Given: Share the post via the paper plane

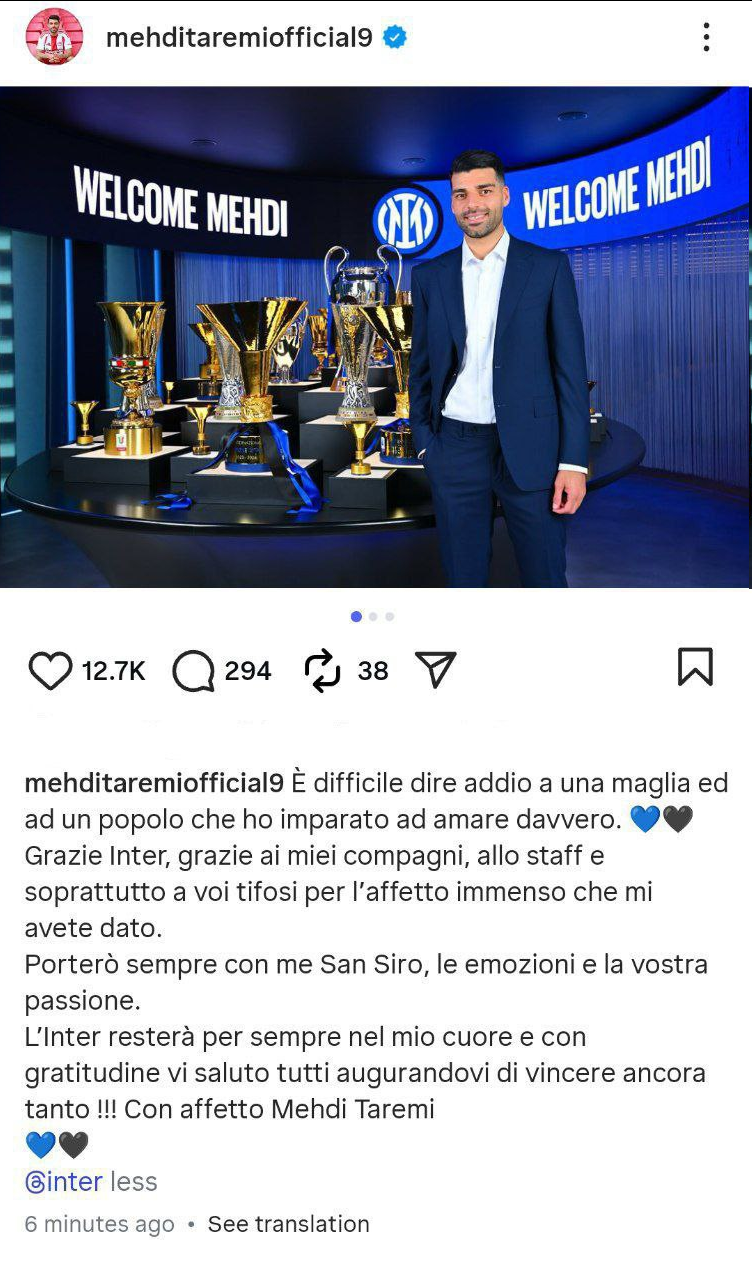Looking at the screenshot, I should click(435, 670).
